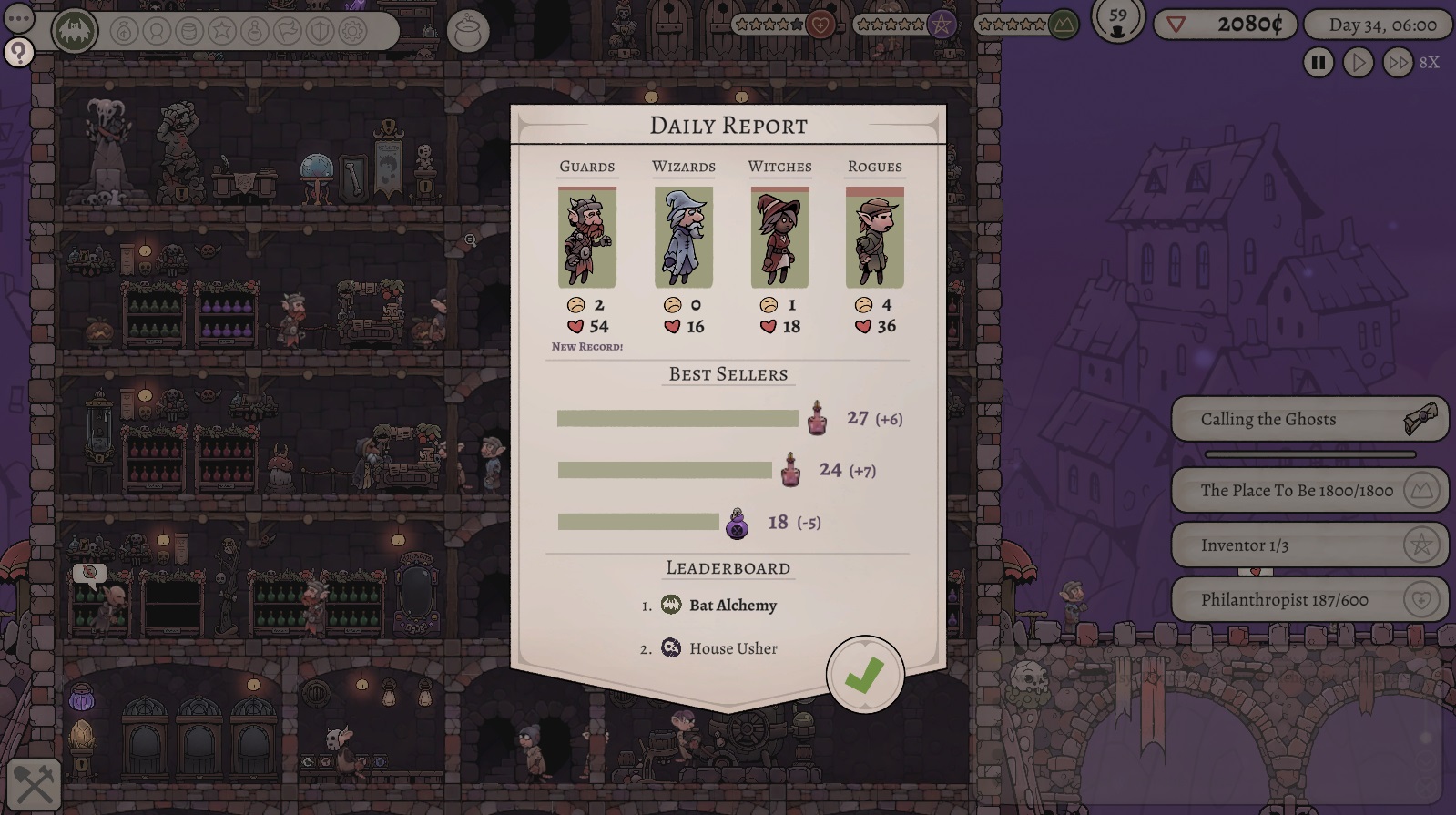Open the barrel storage panel
Image resolution: width=1456 pixels, height=815 pixels.
[x=190, y=32]
